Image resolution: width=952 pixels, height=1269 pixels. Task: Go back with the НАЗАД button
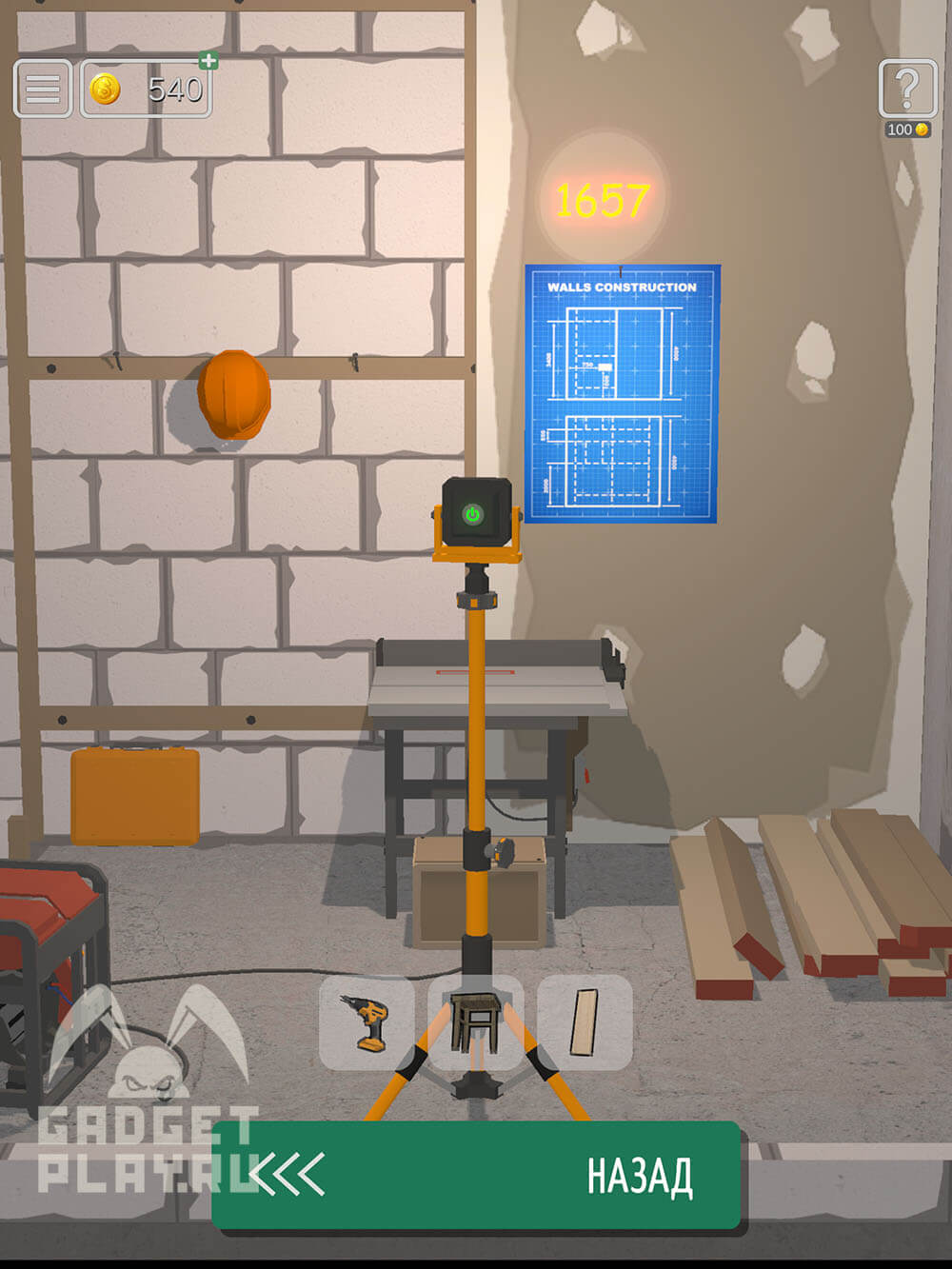pos(476,1175)
